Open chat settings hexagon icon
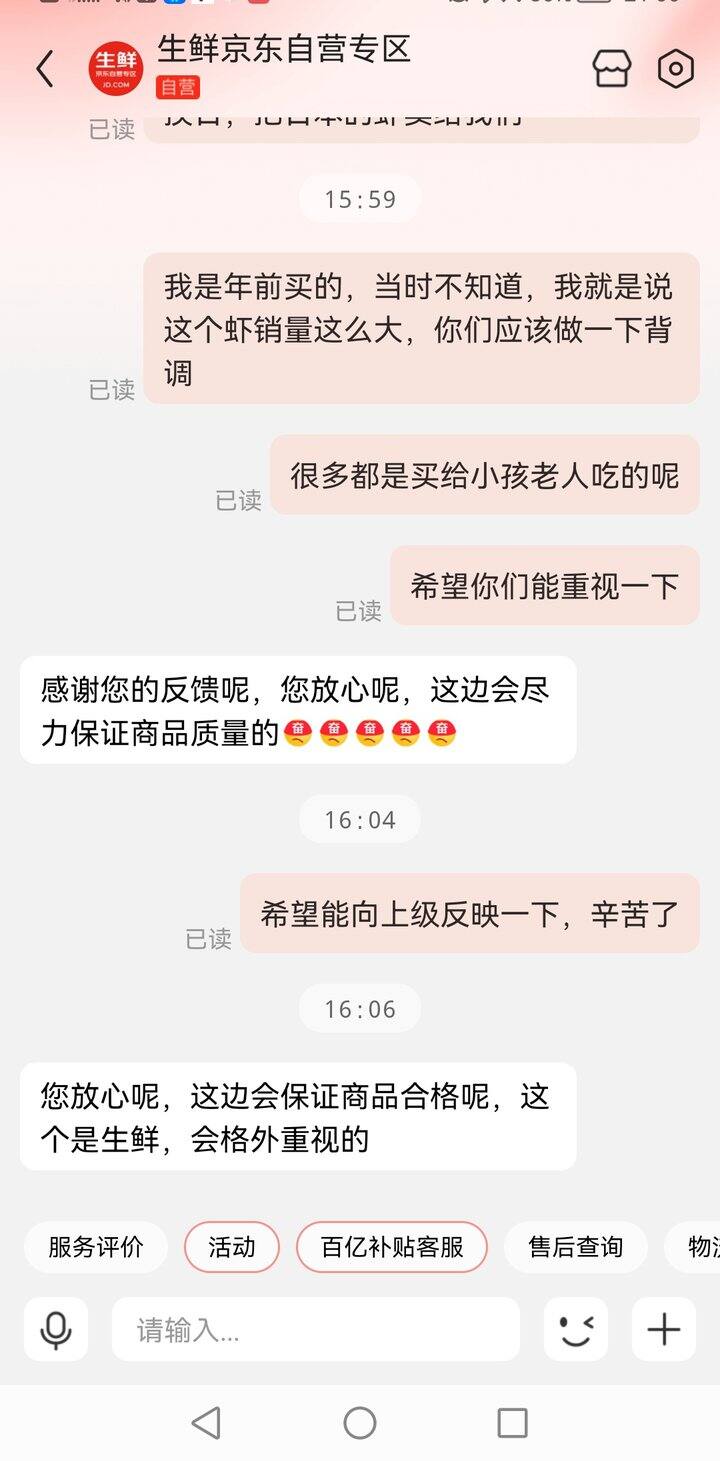720x1461 pixels. pos(676,69)
